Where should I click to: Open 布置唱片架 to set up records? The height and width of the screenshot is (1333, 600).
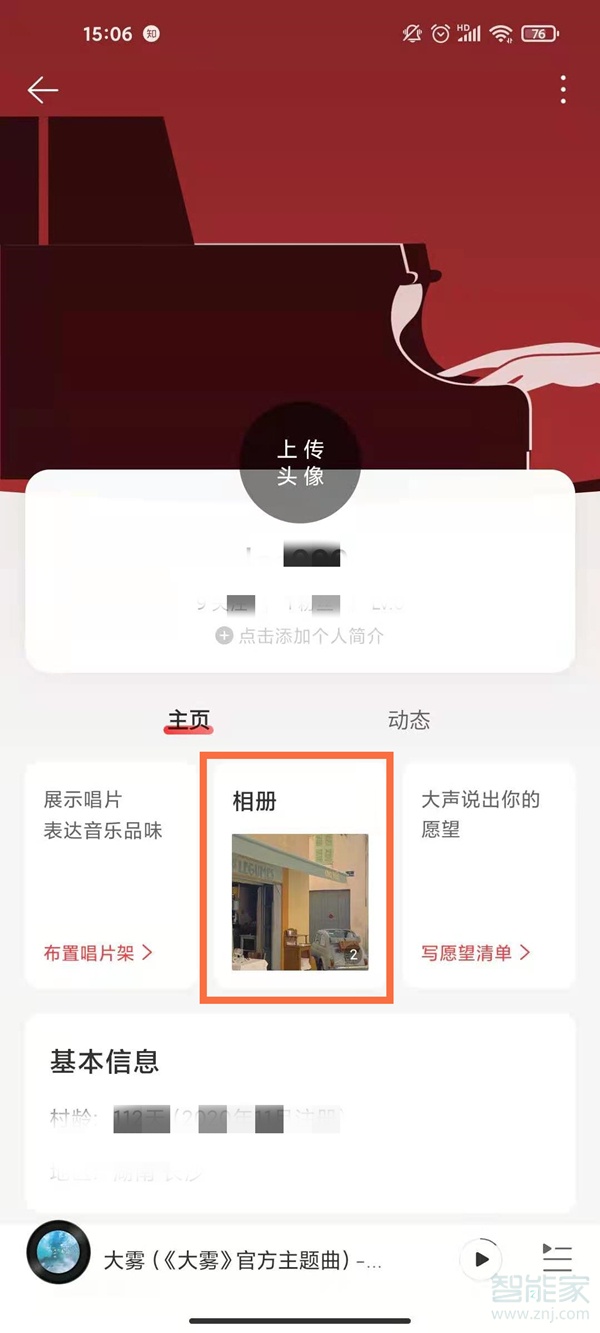(x=98, y=953)
